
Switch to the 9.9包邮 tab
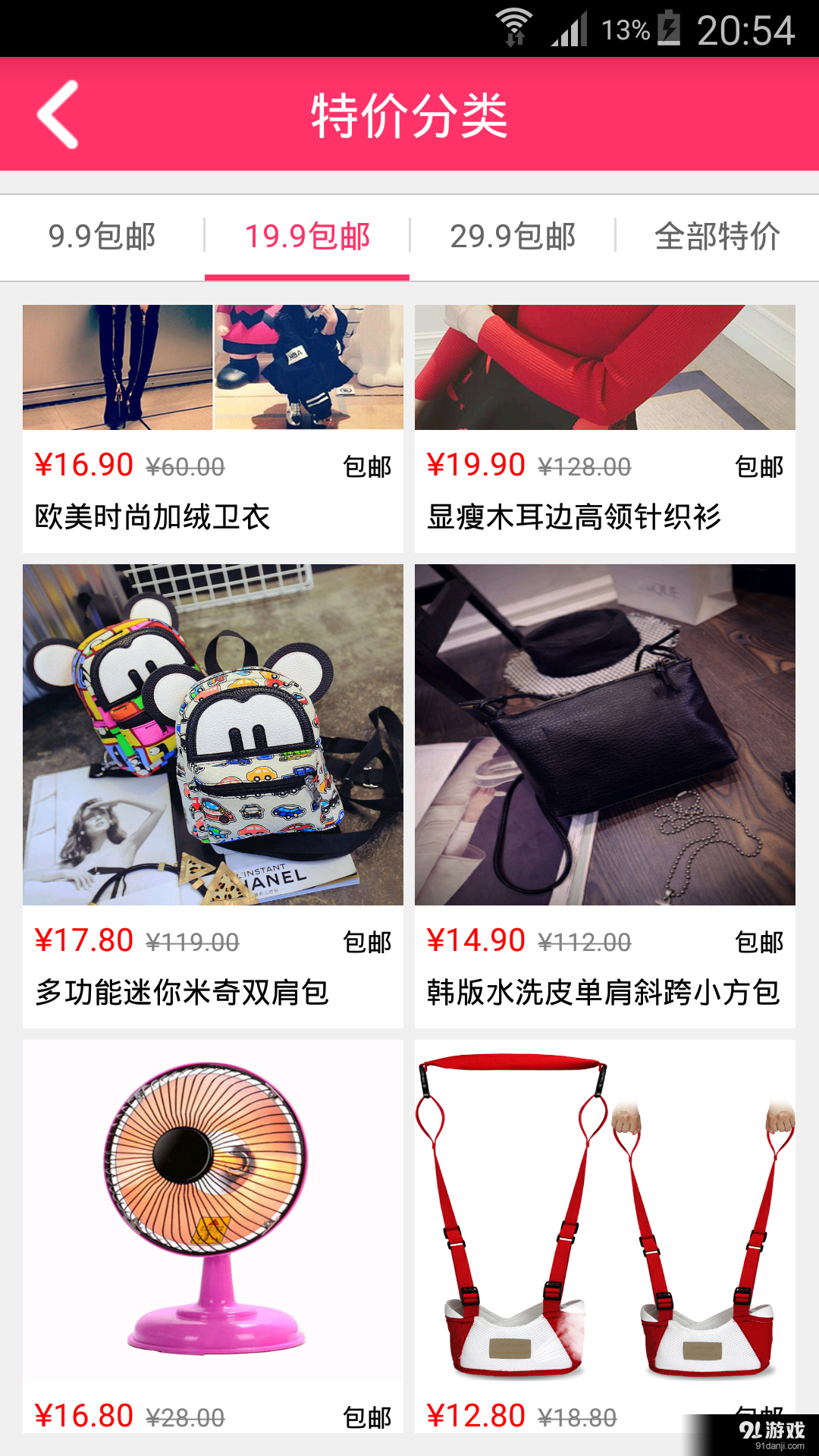click(102, 237)
